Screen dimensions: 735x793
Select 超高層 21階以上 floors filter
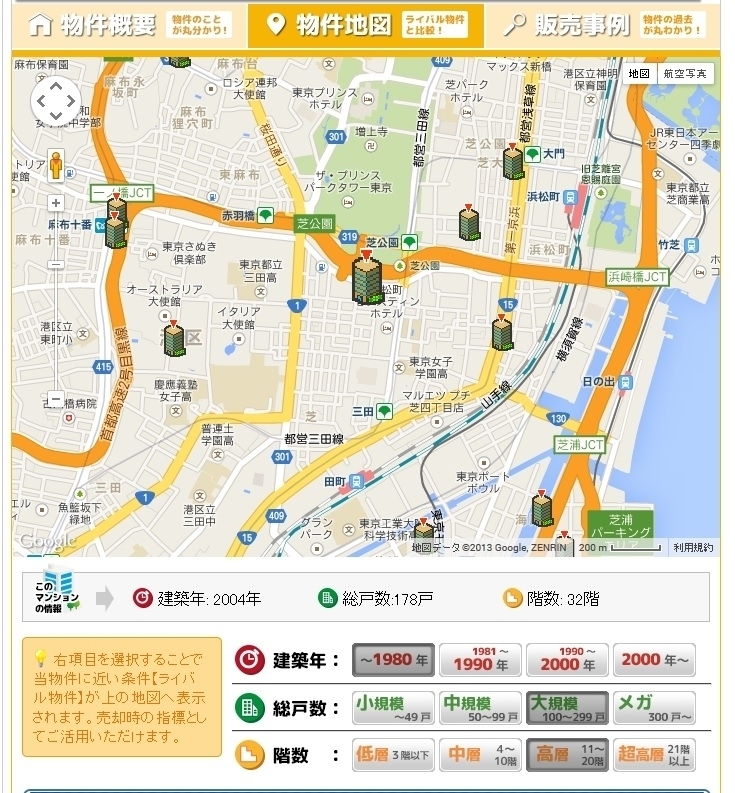pos(654,755)
